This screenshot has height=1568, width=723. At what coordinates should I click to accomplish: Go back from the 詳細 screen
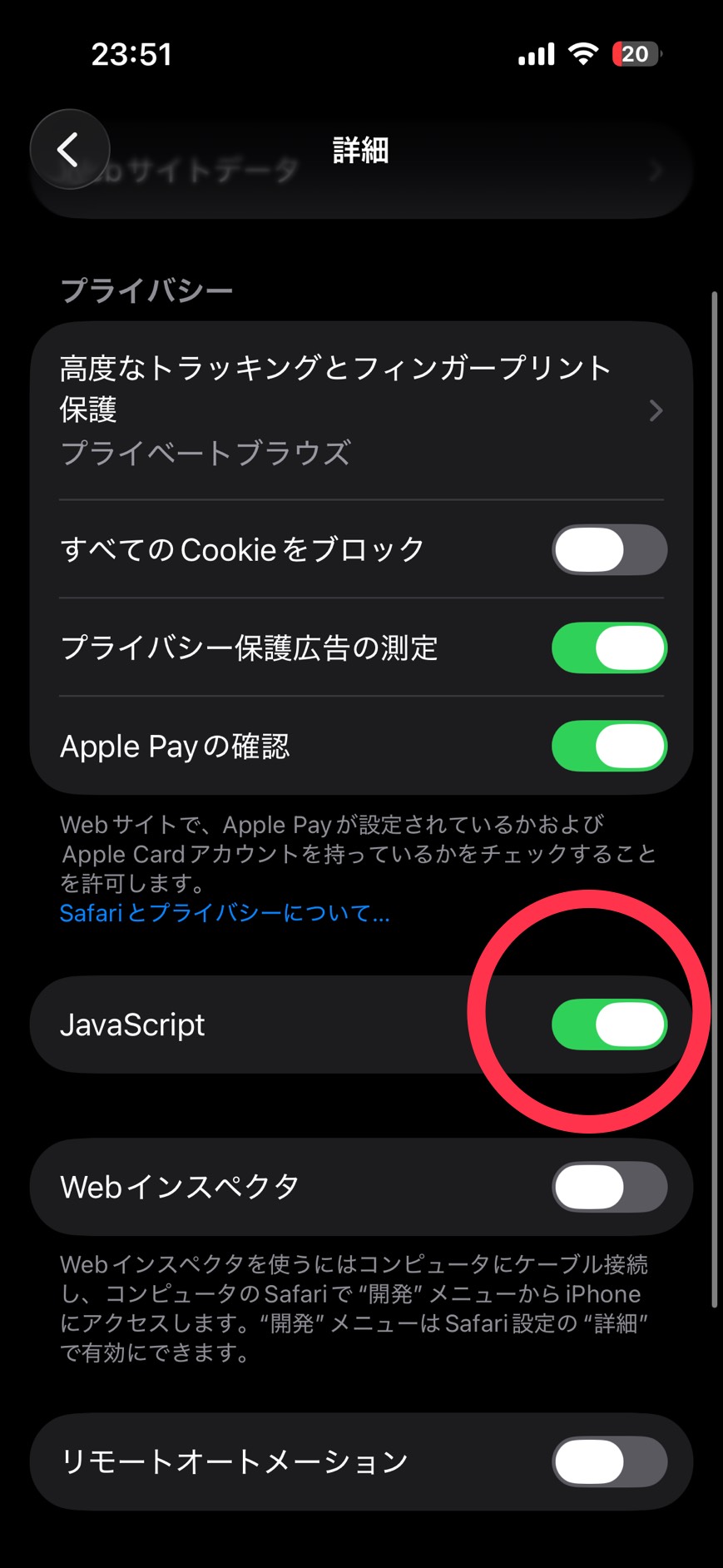69,150
